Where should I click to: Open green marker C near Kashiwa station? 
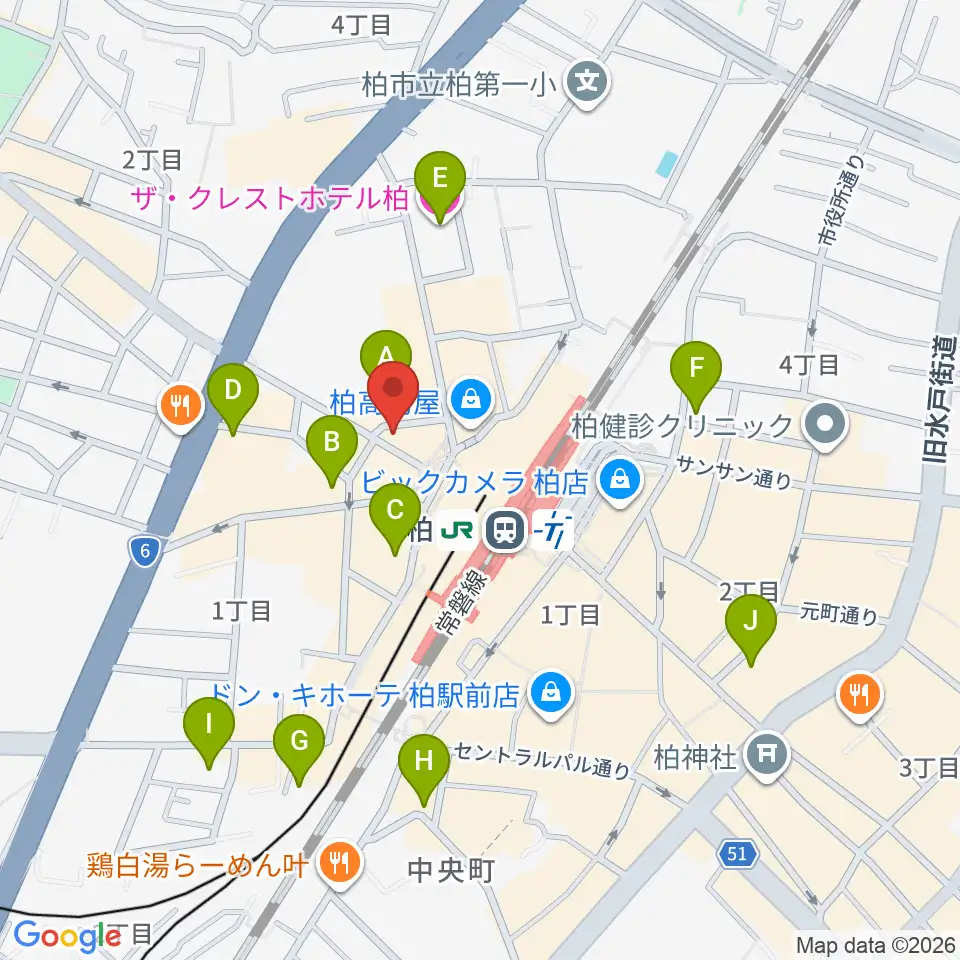click(x=395, y=511)
